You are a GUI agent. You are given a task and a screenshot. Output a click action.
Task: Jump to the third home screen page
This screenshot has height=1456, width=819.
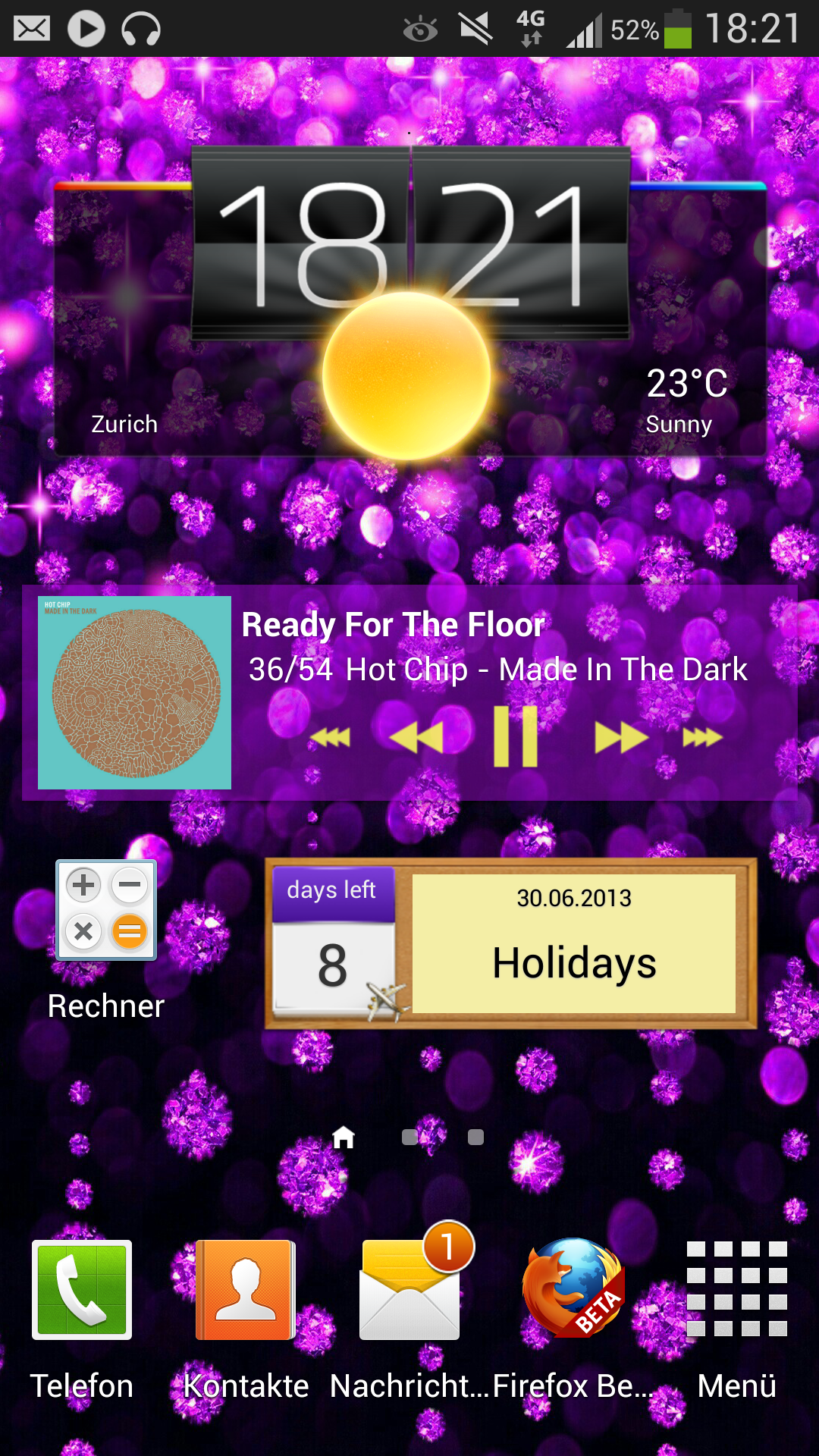click(475, 1137)
